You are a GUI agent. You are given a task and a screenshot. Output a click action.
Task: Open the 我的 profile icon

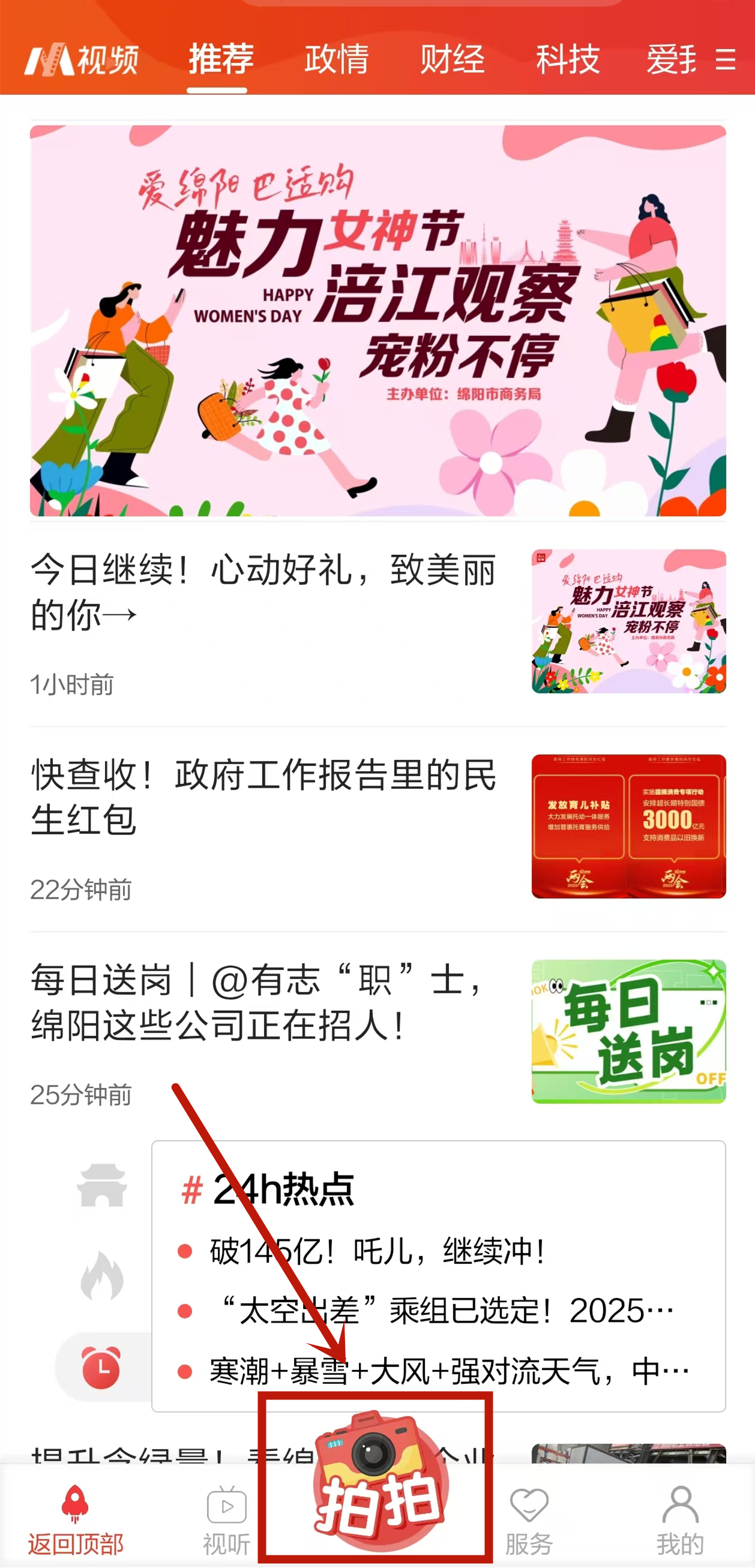[x=680, y=1503]
